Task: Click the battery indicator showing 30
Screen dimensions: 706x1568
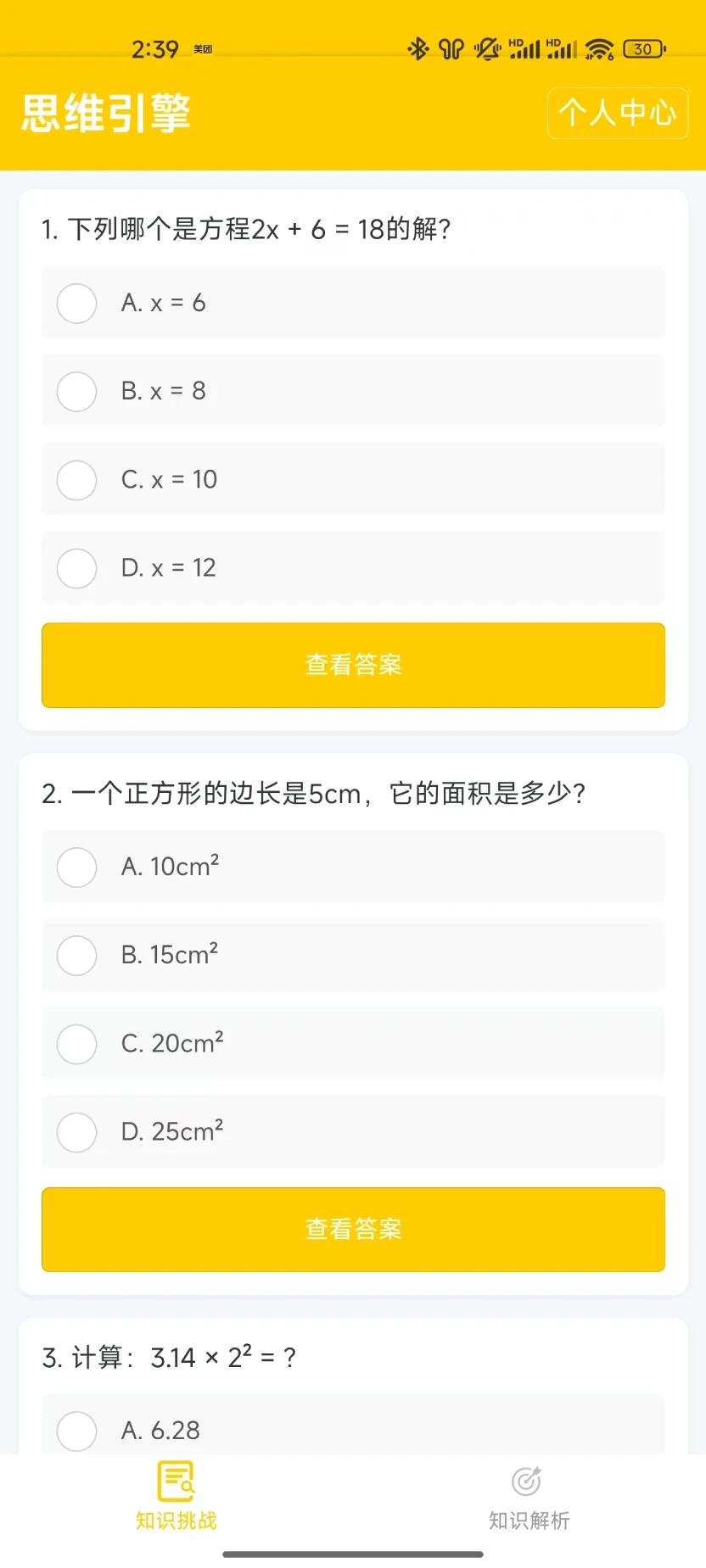Action: pos(642,48)
